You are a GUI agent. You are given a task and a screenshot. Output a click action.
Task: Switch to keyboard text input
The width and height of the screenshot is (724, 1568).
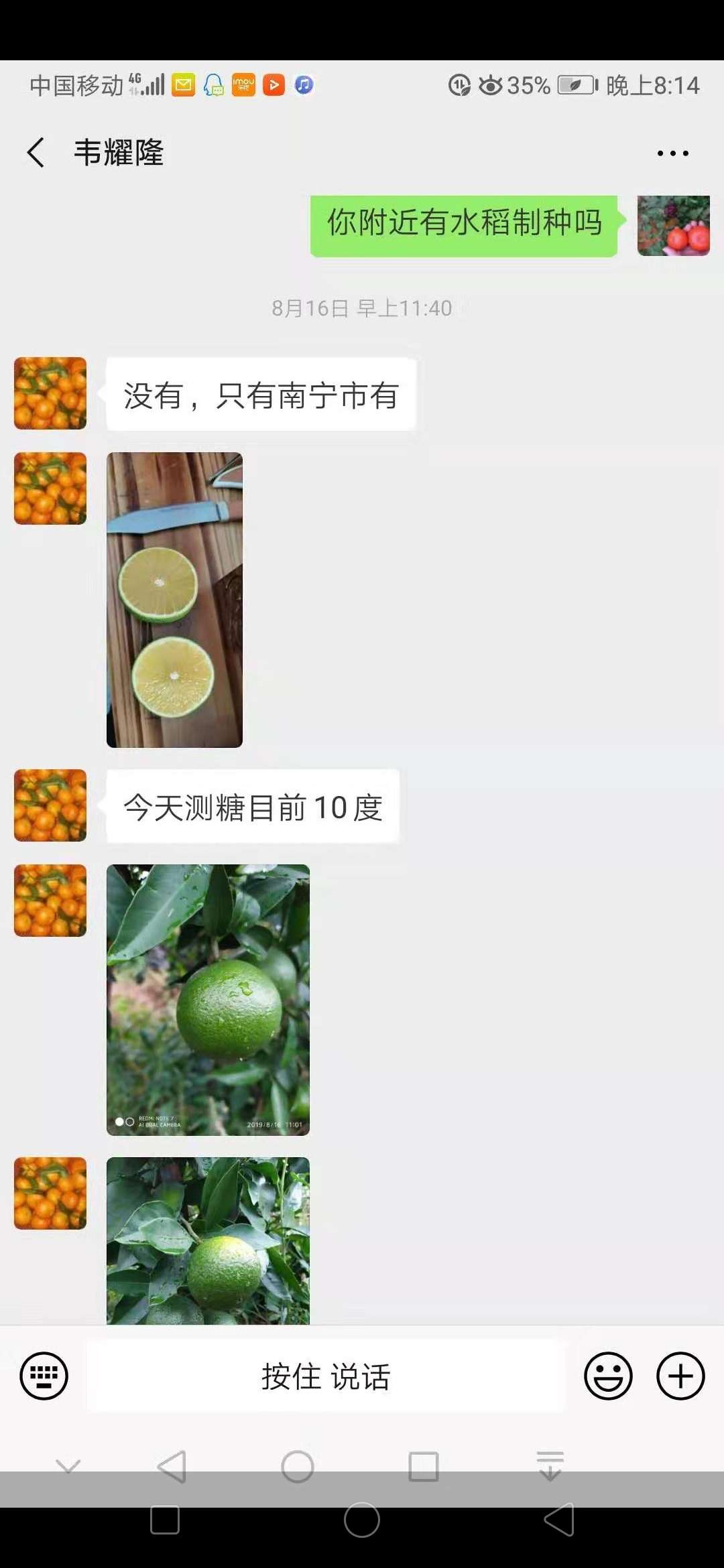44,1376
